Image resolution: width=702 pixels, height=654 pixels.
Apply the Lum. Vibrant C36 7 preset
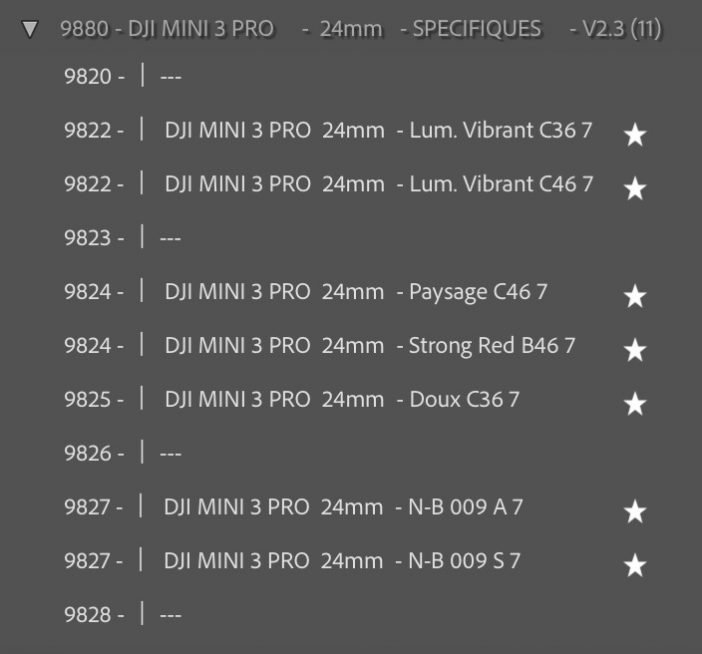coord(378,131)
